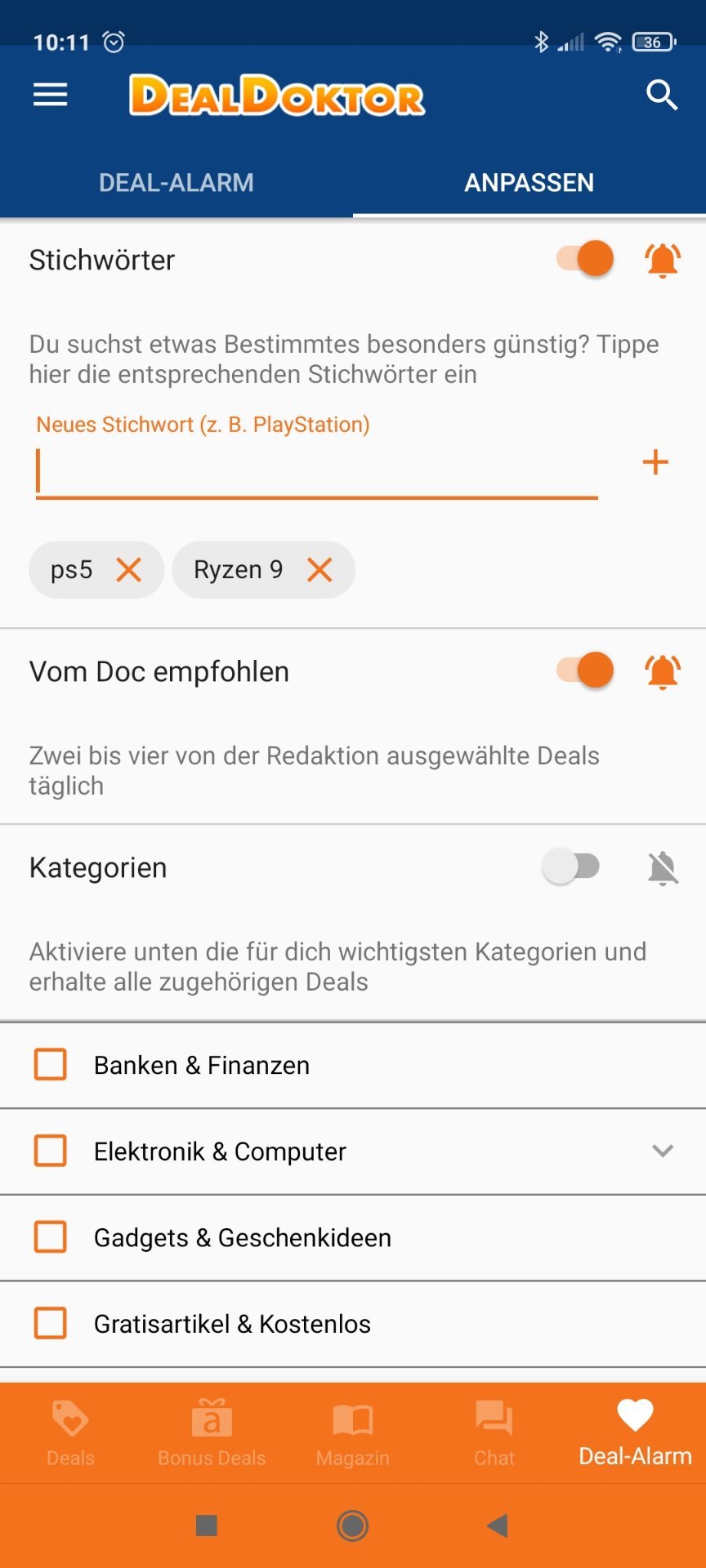Enable the Kategorien switch
Image resolution: width=706 pixels, height=1568 pixels.
coord(571,866)
